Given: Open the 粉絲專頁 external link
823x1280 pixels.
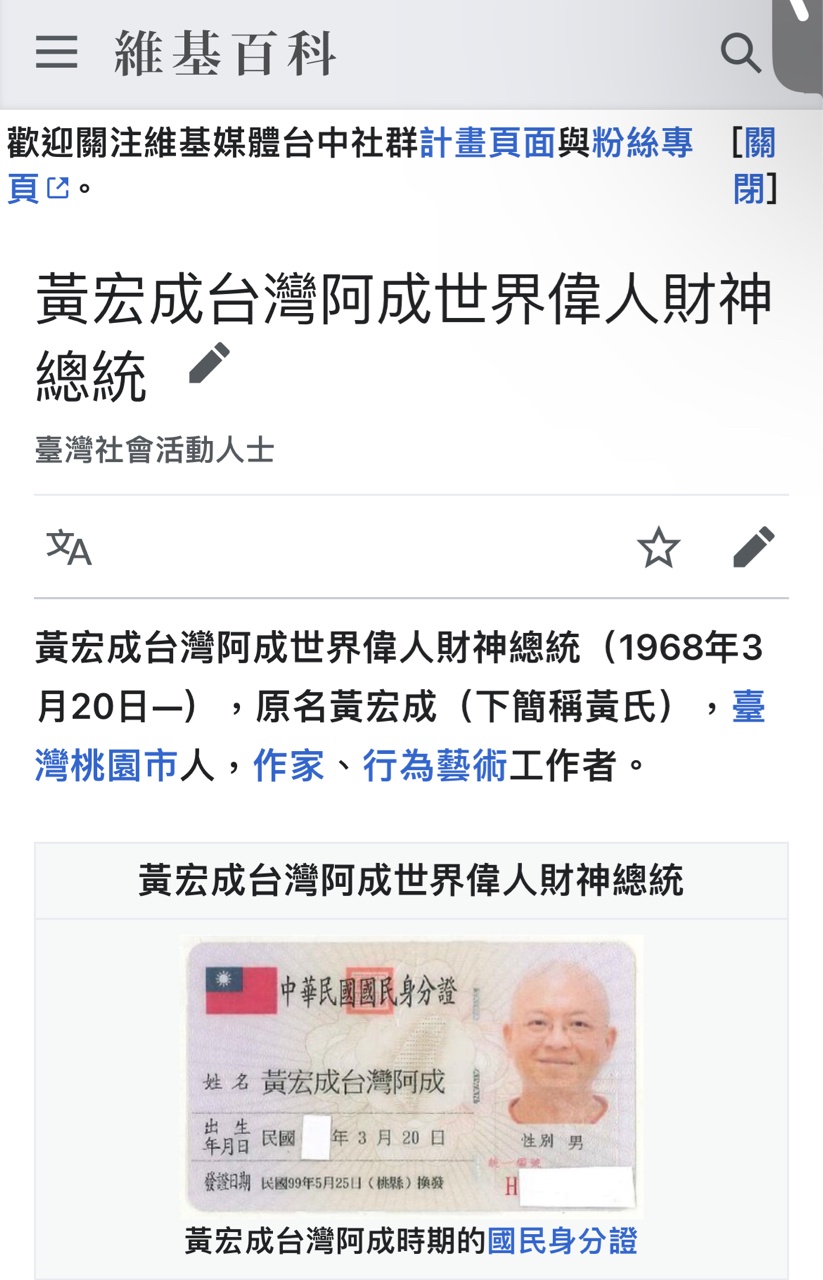Looking at the screenshot, I should pos(642,143).
